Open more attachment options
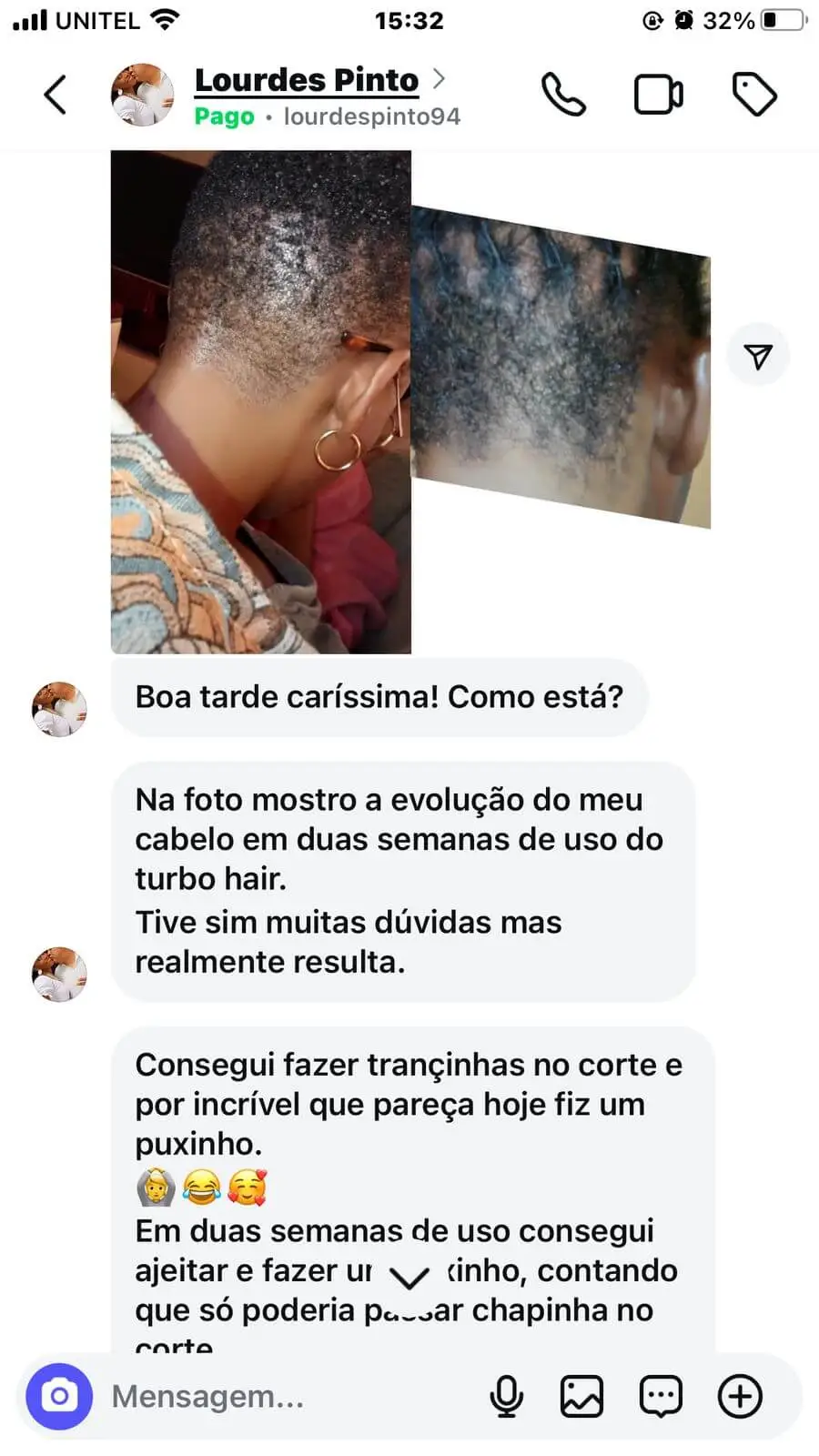Image resolution: width=819 pixels, height=1456 pixels. (x=740, y=1396)
